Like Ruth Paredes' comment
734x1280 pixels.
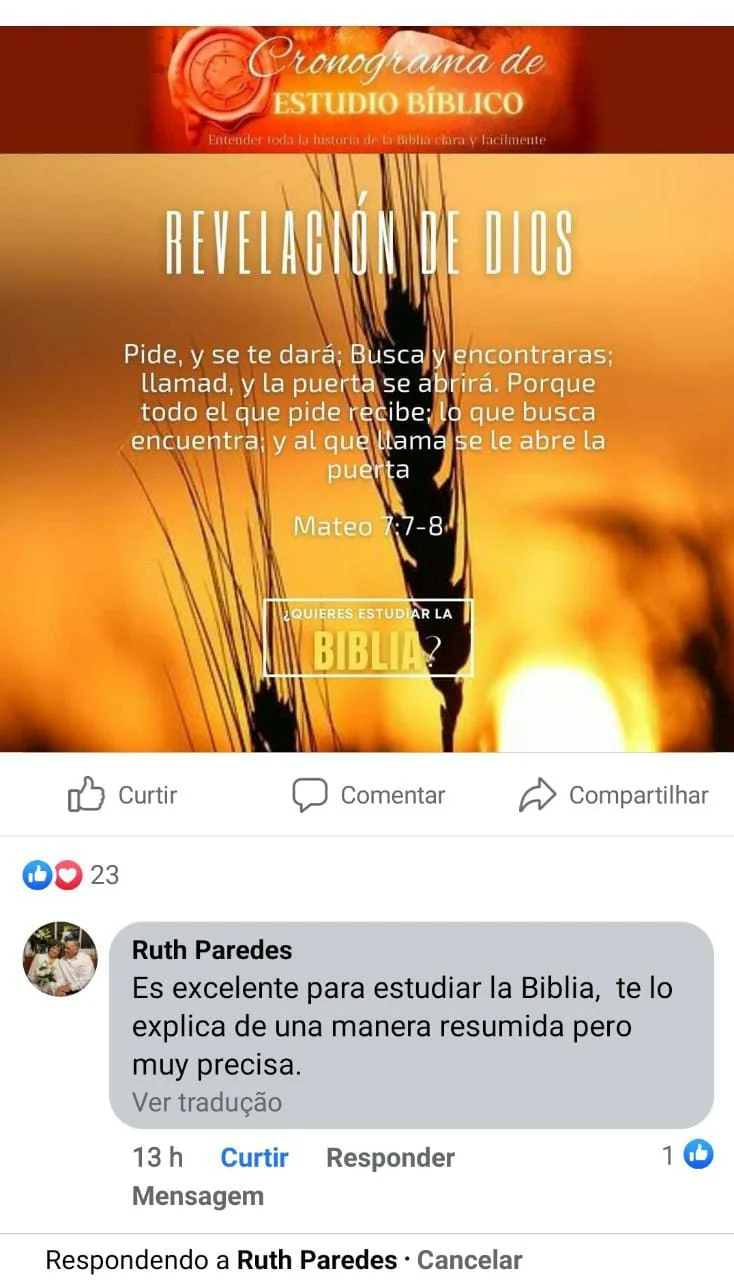254,1157
